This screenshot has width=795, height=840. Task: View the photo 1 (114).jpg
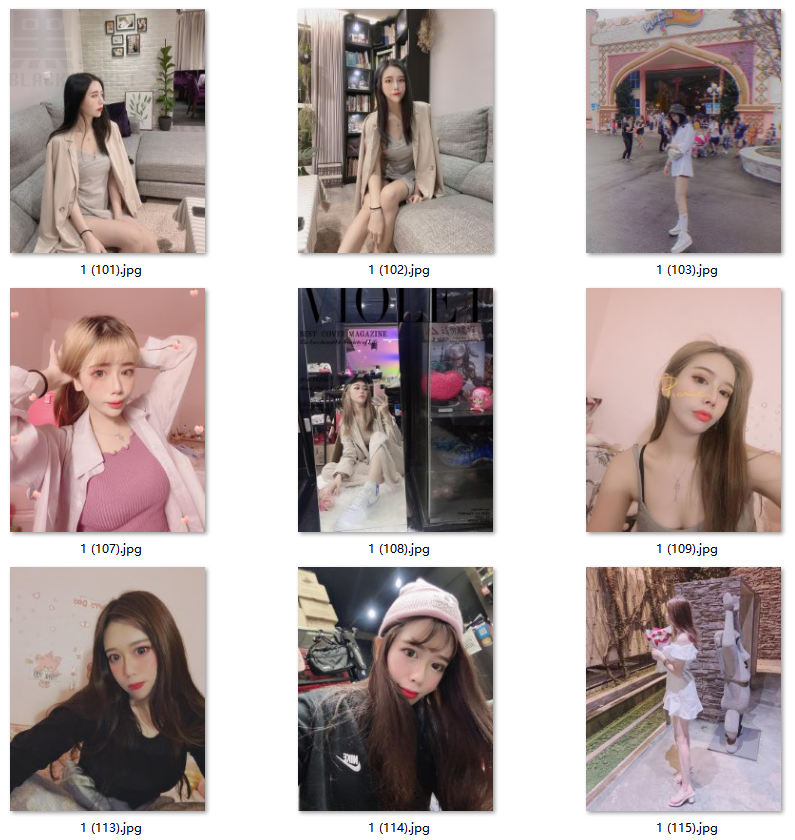pyautogui.click(x=396, y=689)
